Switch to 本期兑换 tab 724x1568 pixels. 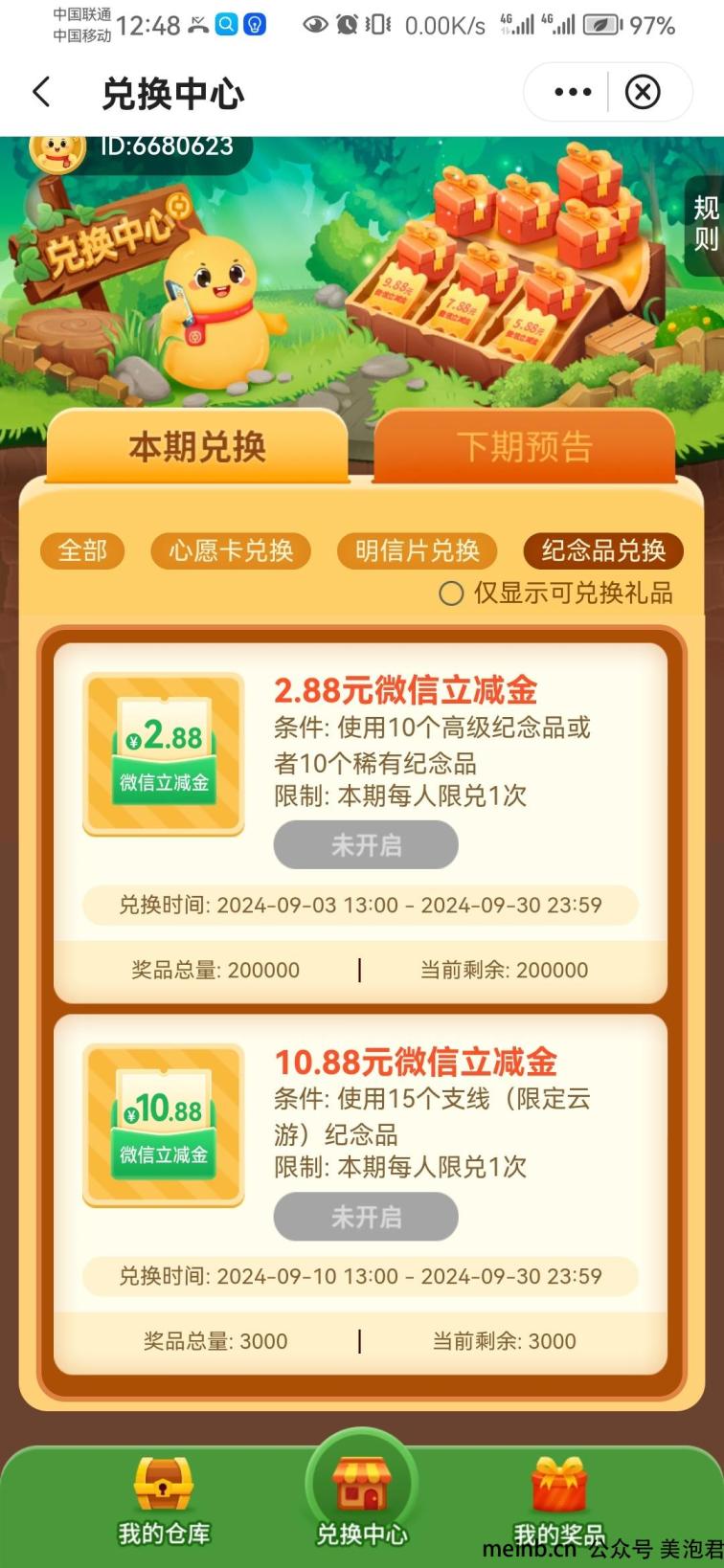coord(197,447)
